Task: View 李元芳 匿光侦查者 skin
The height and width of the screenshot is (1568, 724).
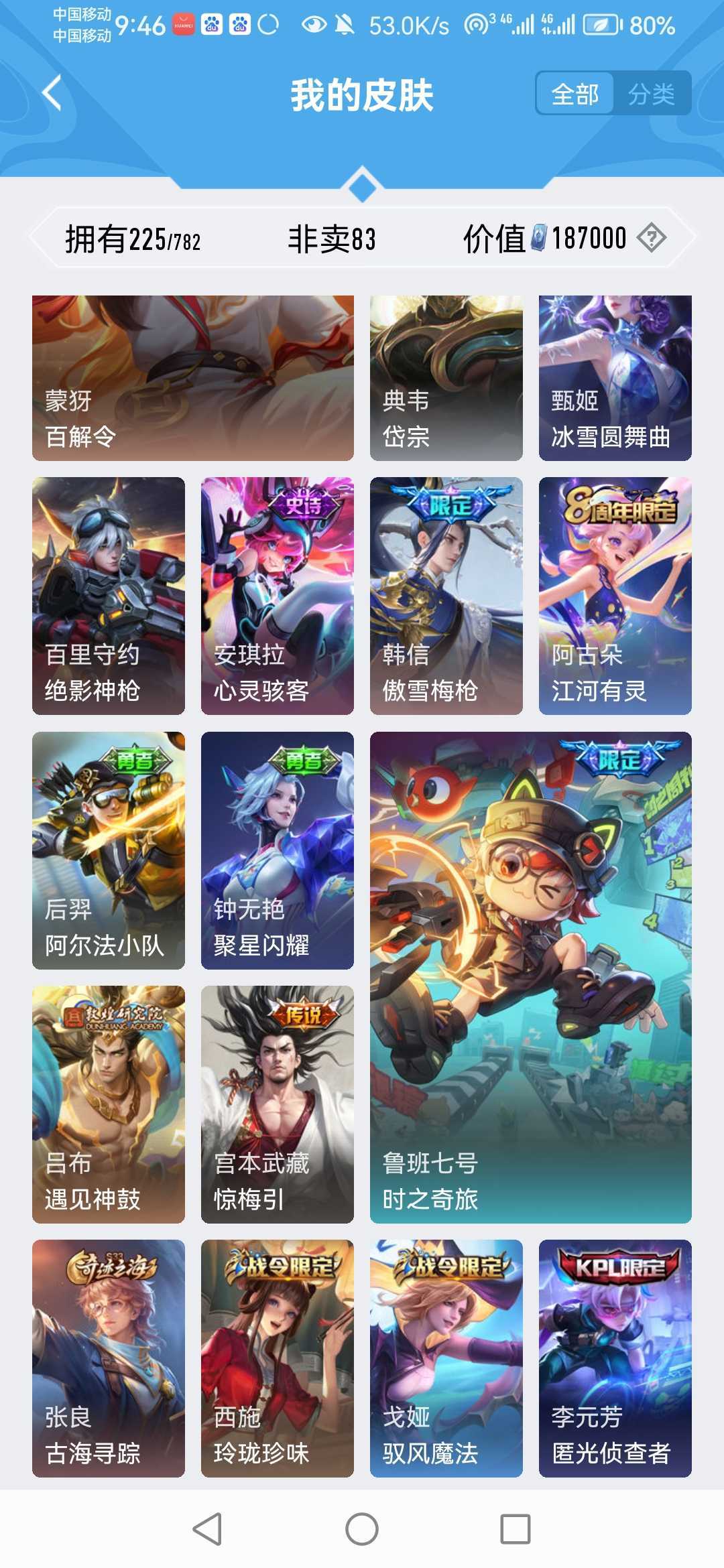Action: [615, 1358]
